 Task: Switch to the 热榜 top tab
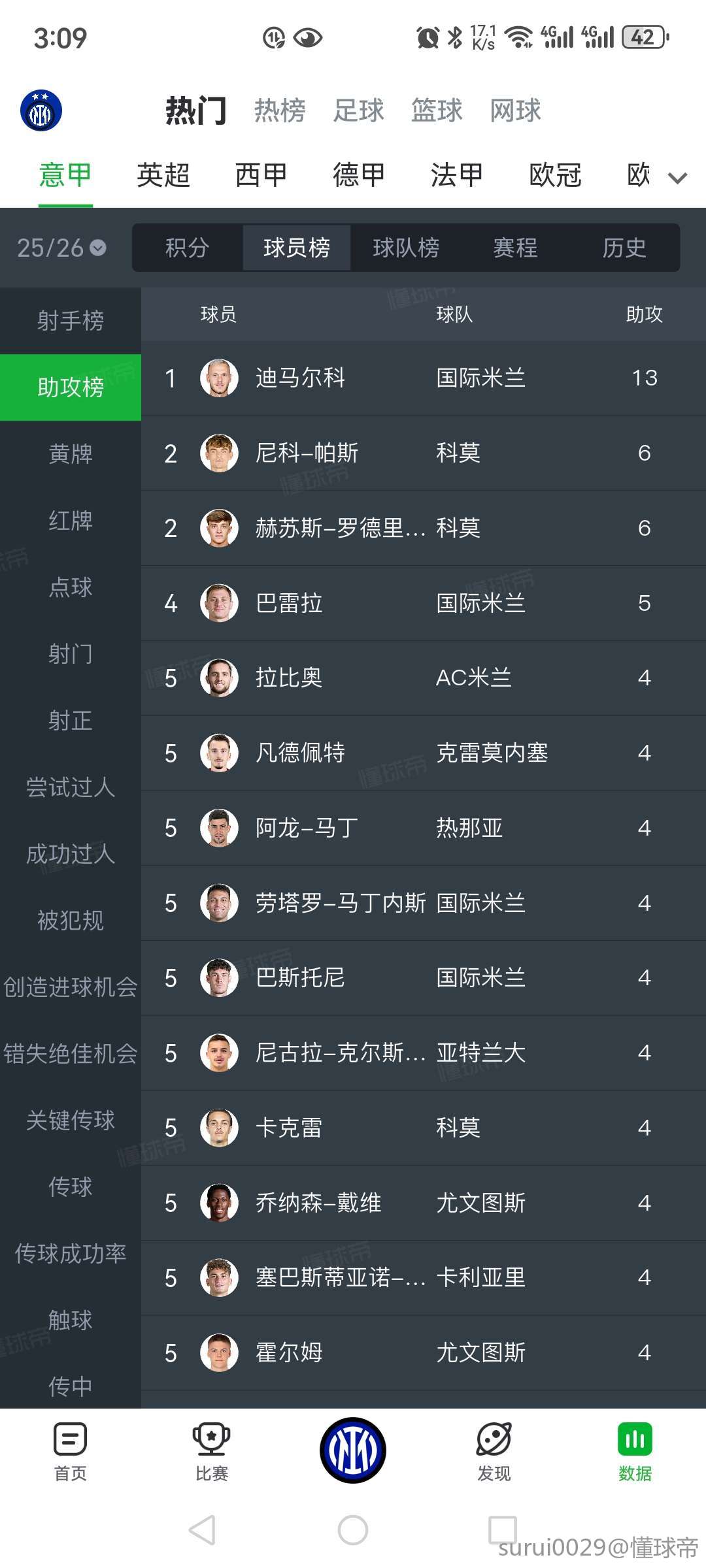pos(280,110)
